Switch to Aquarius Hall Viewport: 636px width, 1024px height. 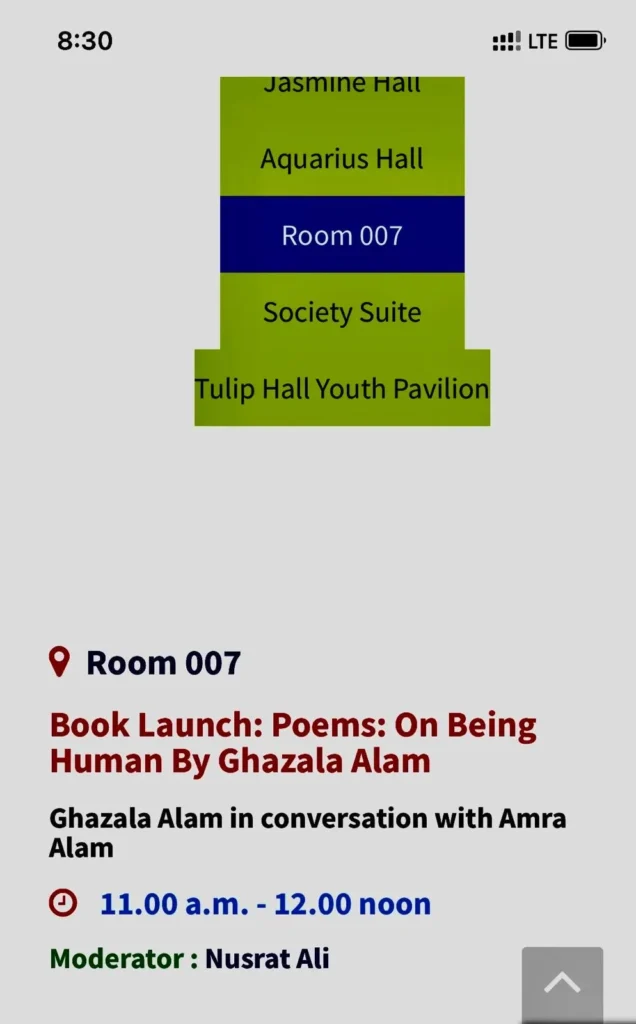click(x=342, y=158)
